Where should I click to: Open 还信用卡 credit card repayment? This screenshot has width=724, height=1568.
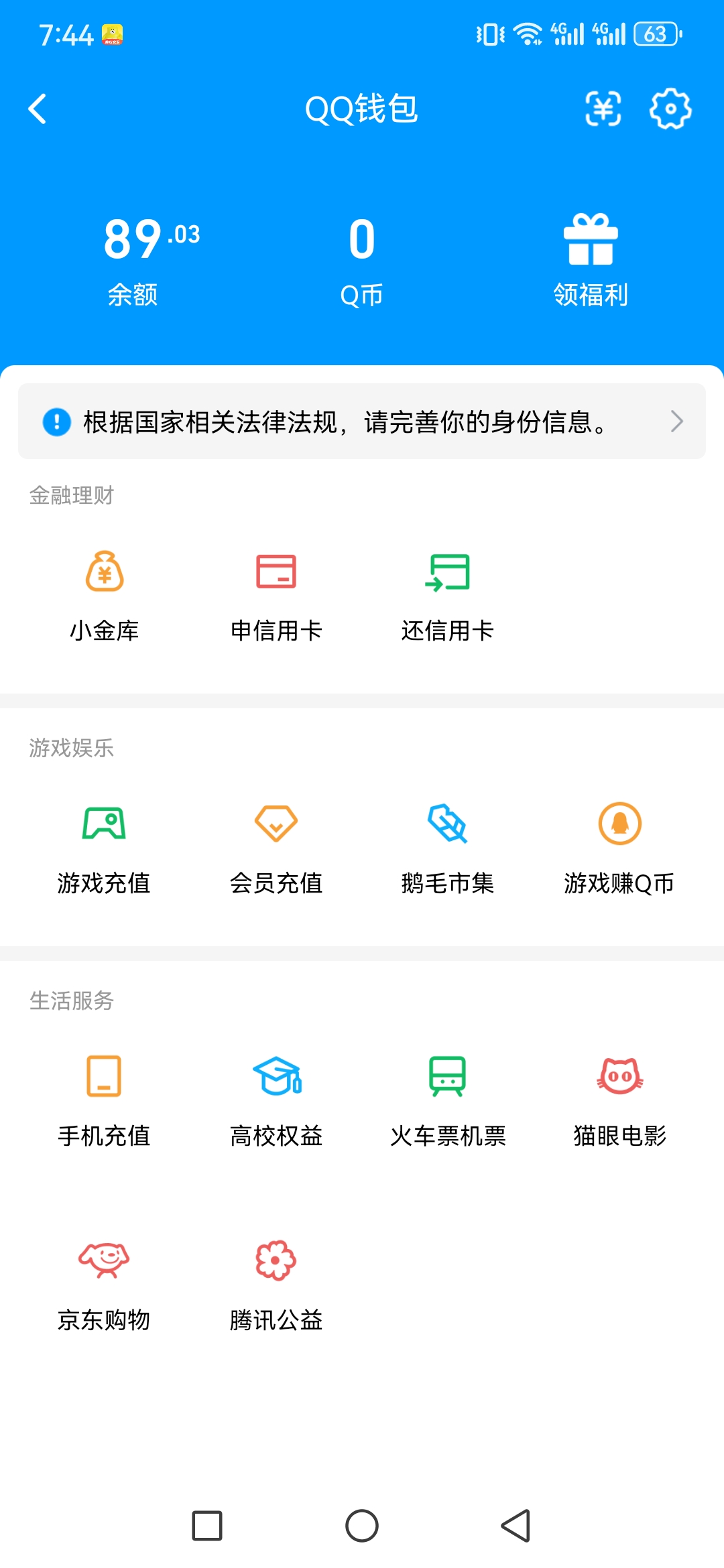pyautogui.click(x=448, y=593)
